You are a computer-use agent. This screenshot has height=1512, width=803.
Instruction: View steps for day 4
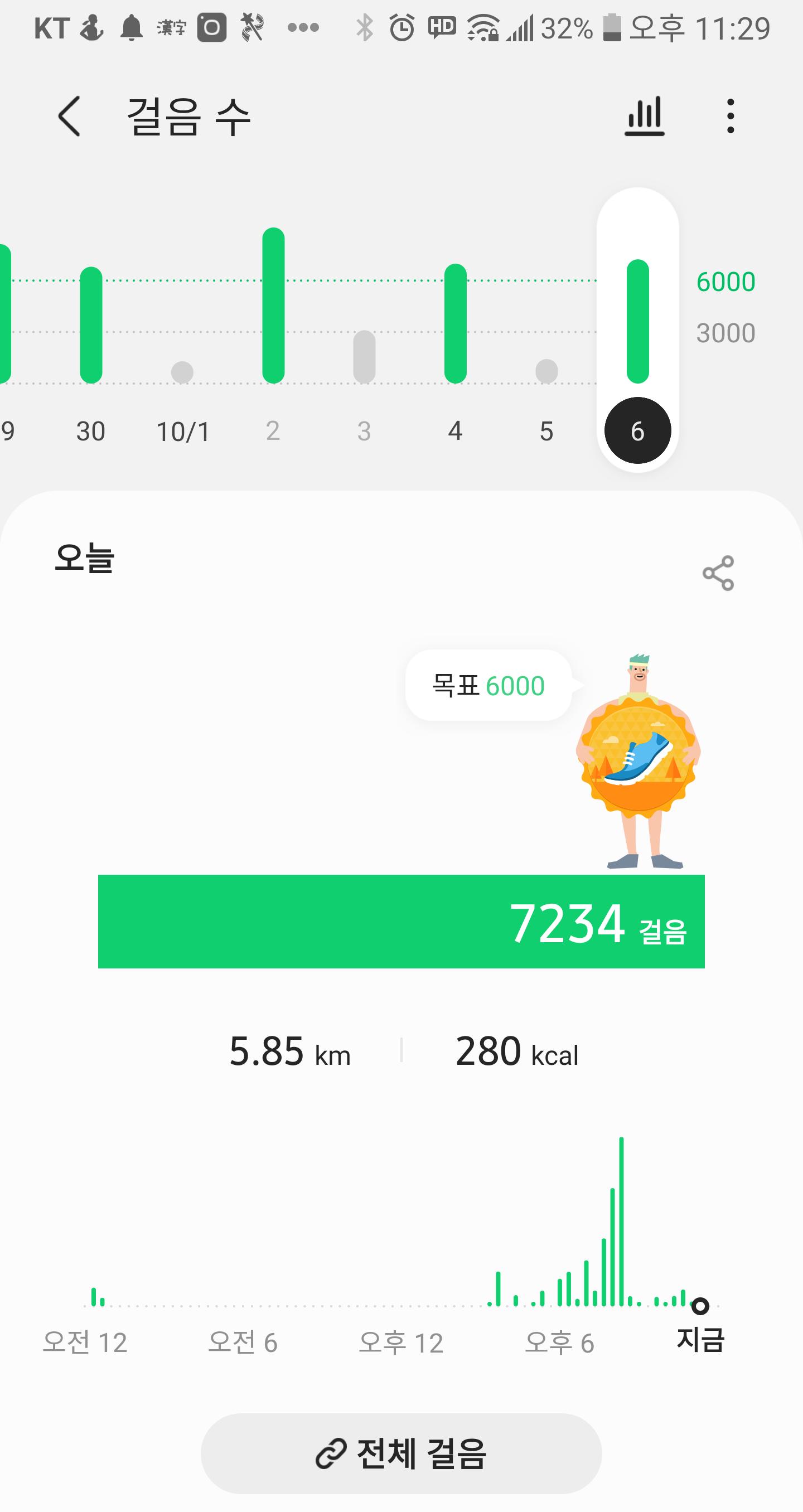[x=456, y=324]
